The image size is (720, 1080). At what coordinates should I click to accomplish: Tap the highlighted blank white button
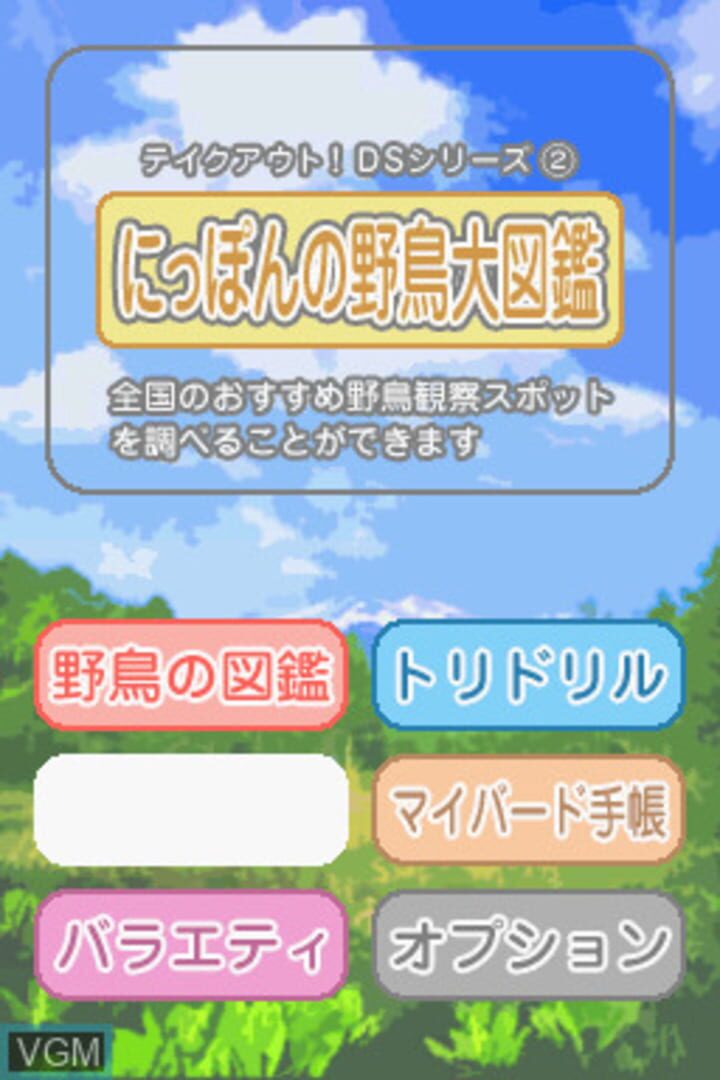pos(191,810)
